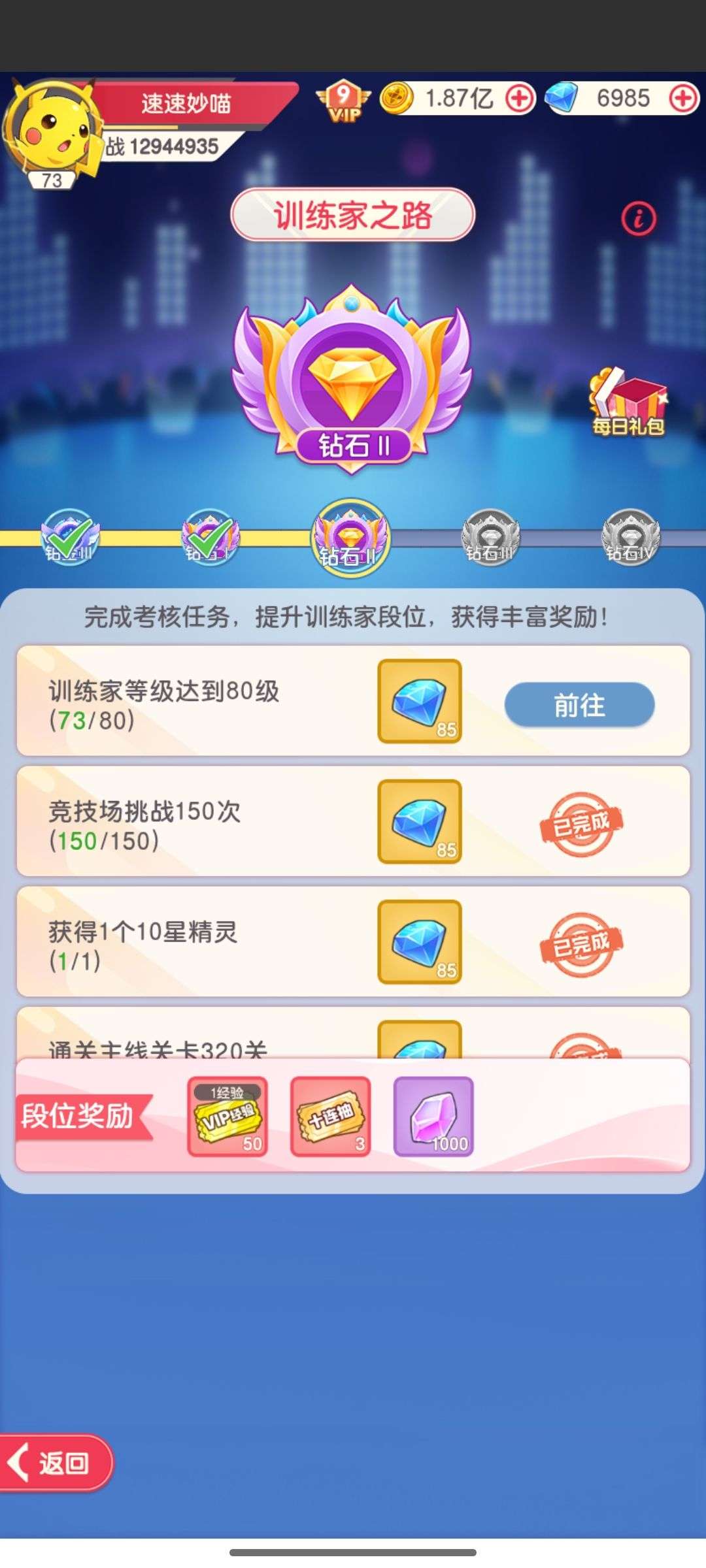The width and height of the screenshot is (706, 1568).
Task: Select the locked 钻石IV rank badge
Action: pyautogui.click(x=630, y=538)
